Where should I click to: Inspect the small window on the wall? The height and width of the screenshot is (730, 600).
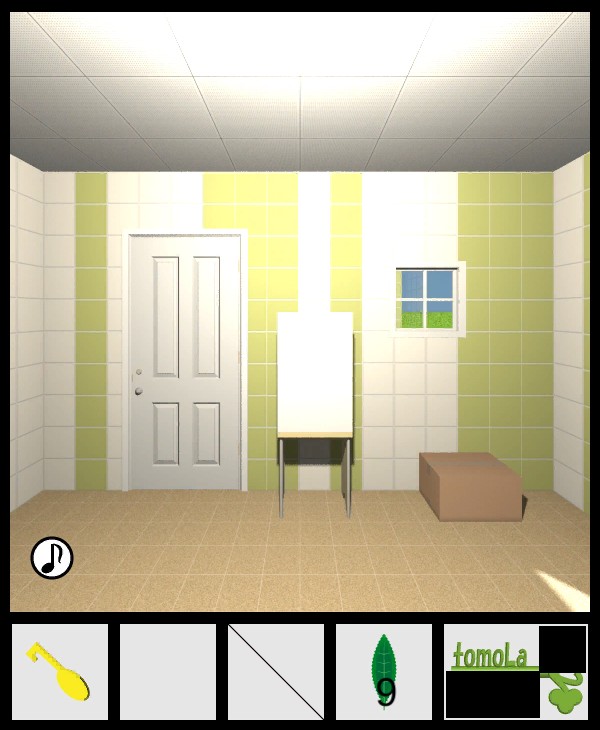pyautogui.click(x=429, y=299)
